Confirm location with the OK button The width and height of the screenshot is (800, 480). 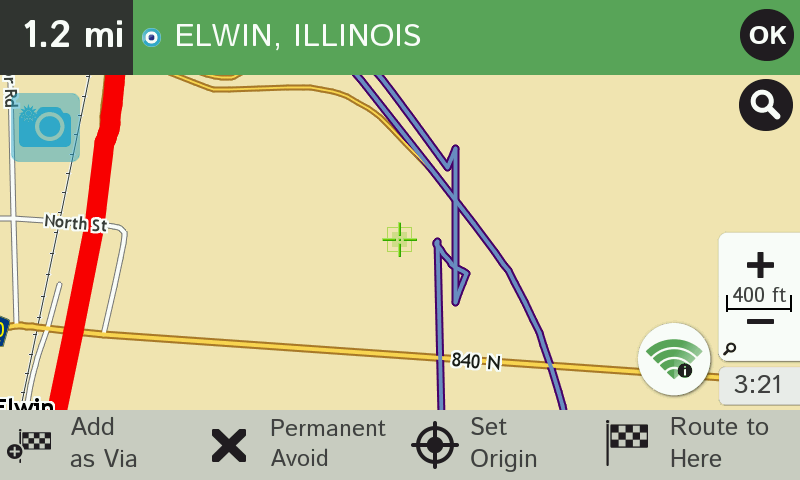point(767,36)
